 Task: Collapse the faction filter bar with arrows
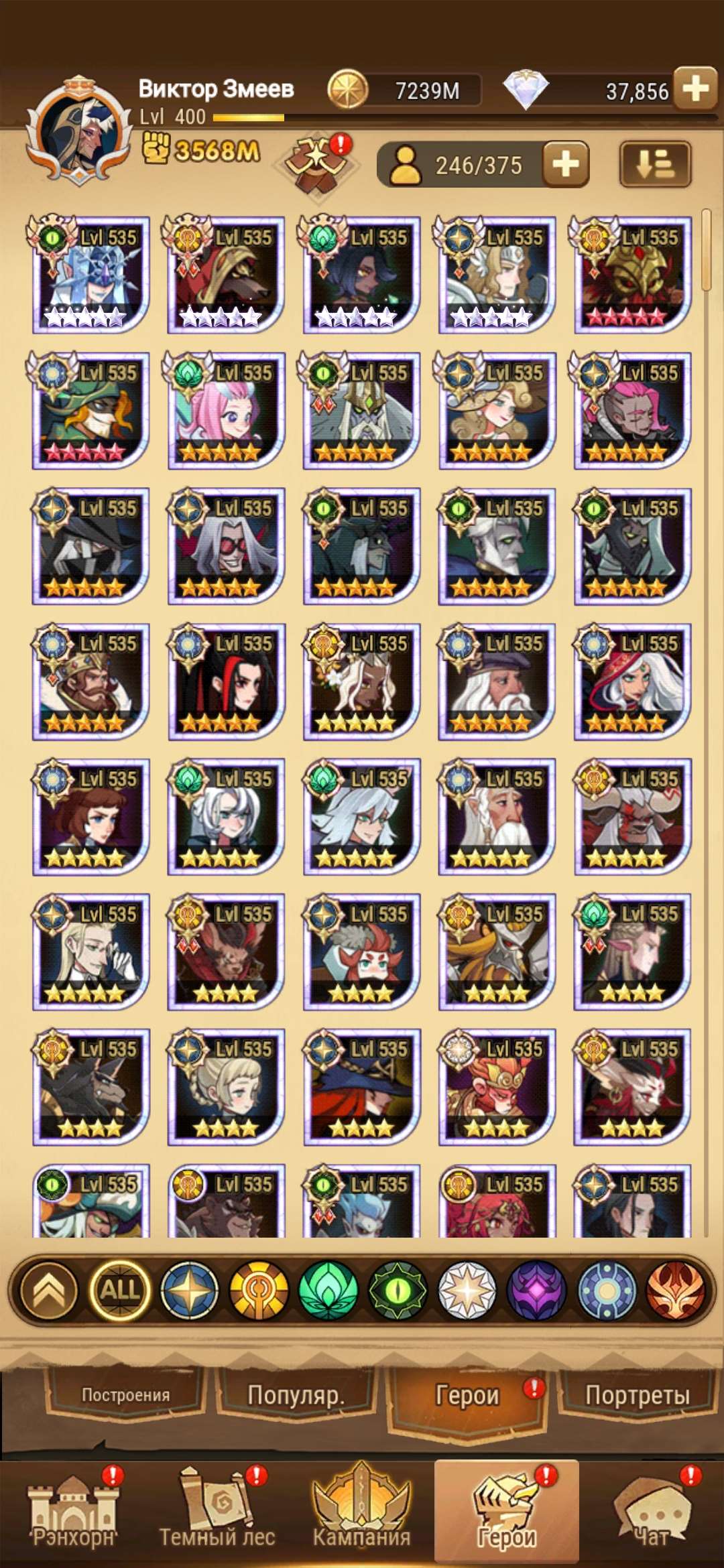49,1290
